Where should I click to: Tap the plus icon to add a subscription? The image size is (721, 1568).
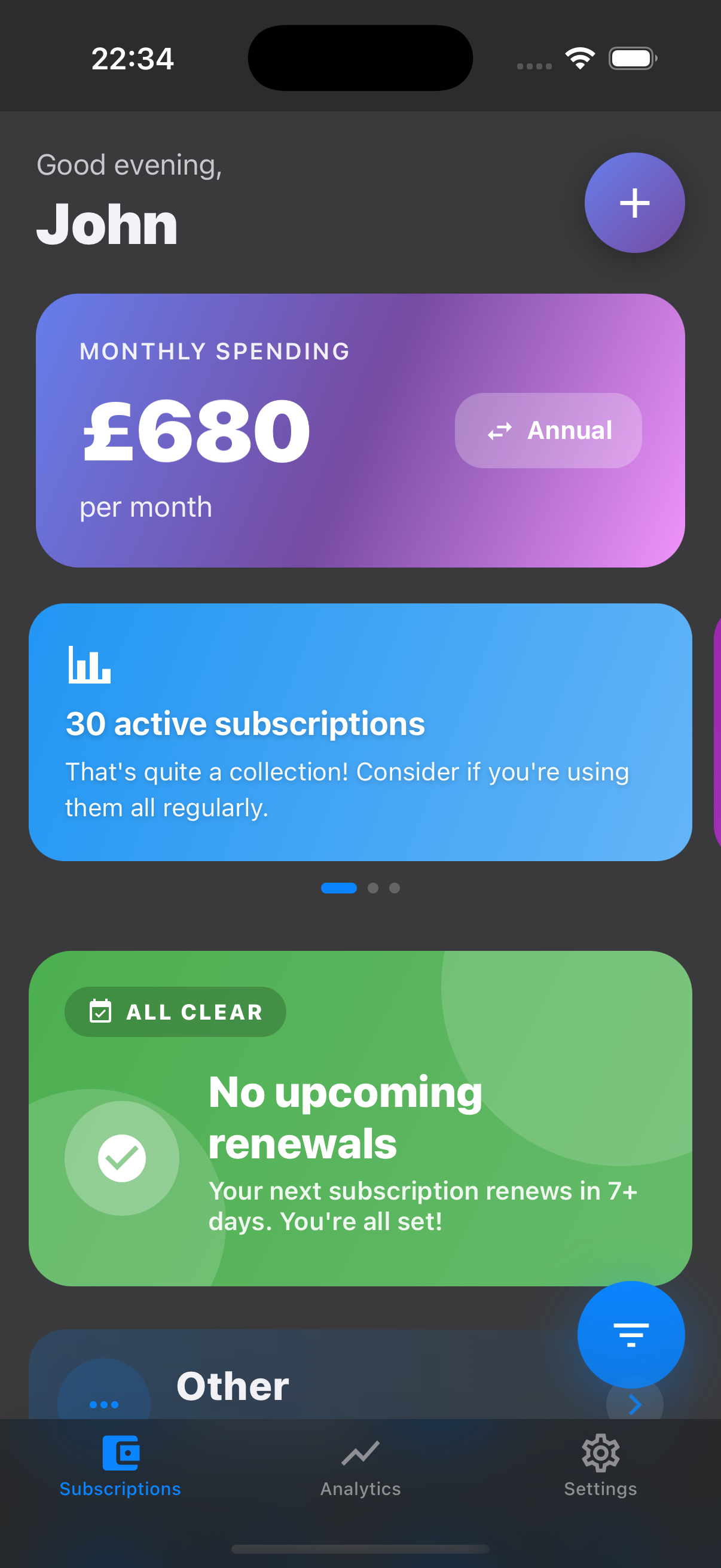[x=633, y=203]
